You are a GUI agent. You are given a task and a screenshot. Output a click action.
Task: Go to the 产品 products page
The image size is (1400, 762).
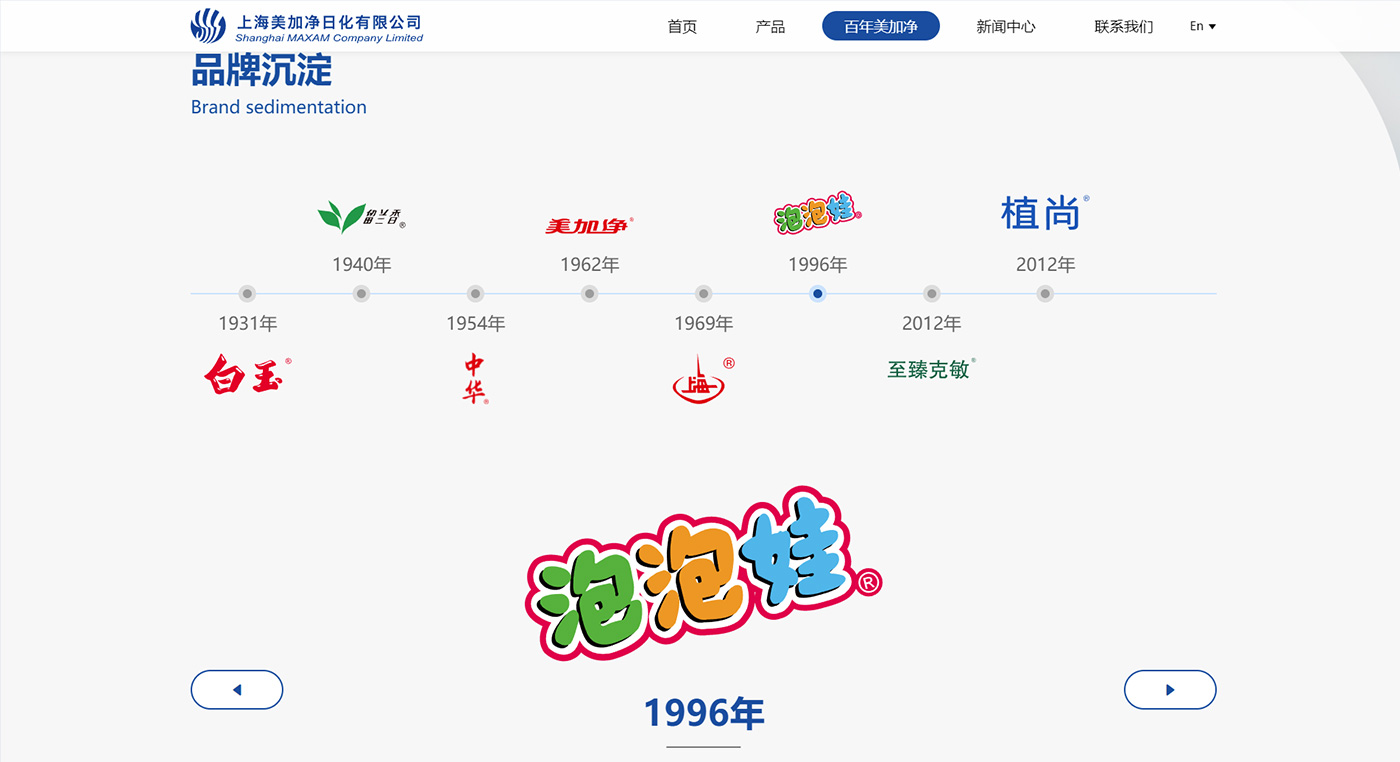pyautogui.click(x=770, y=27)
